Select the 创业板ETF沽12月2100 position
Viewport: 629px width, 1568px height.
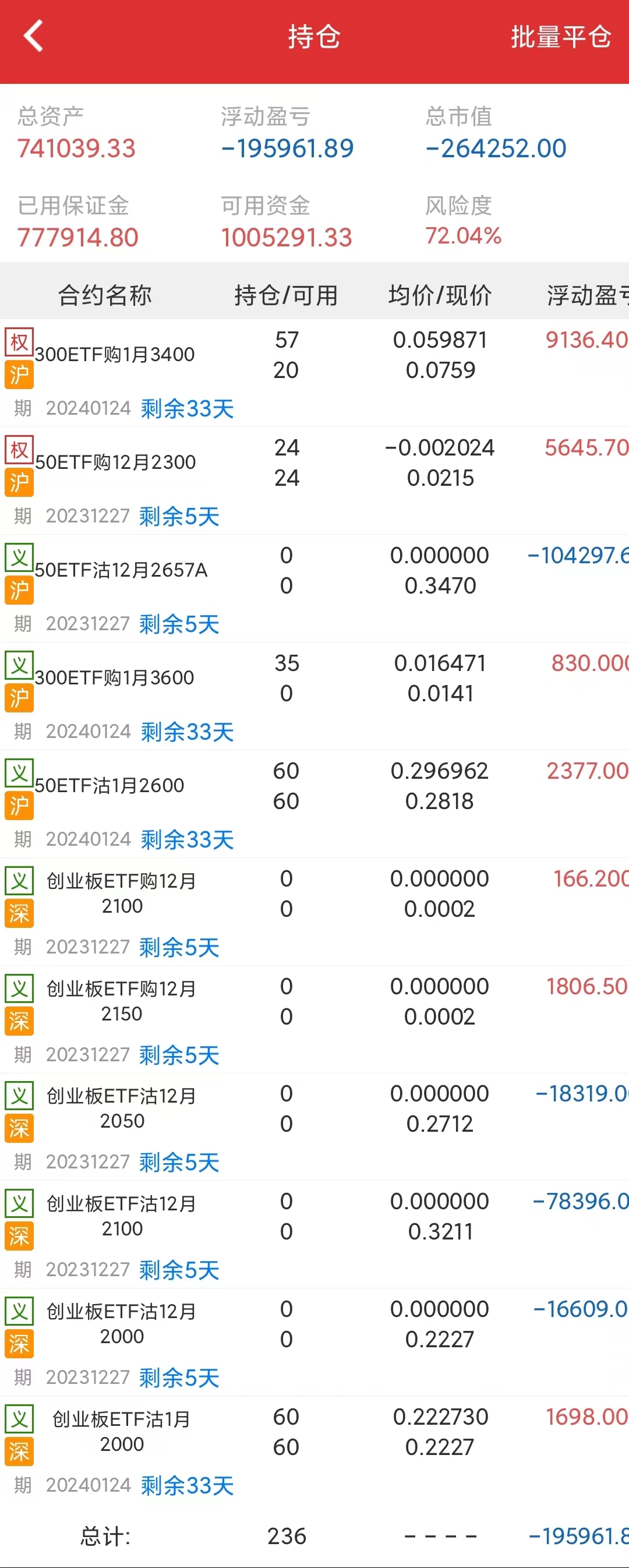click(x=122, y=1216)
